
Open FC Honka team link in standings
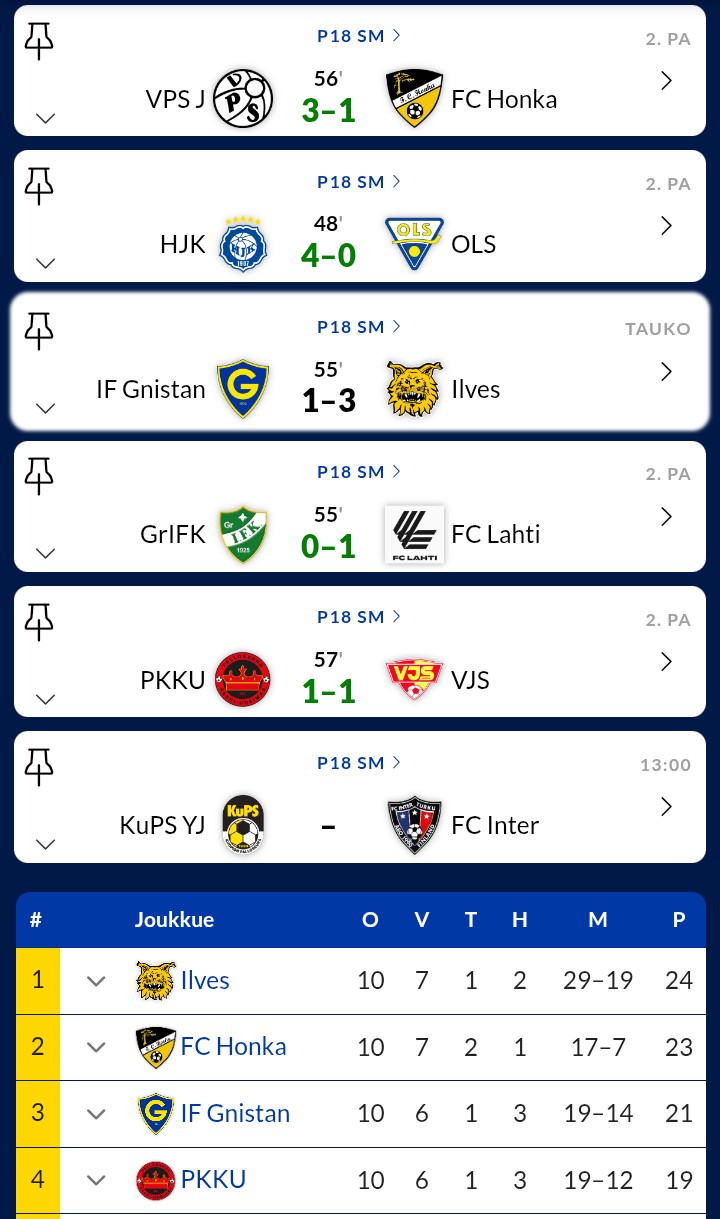233,1046
